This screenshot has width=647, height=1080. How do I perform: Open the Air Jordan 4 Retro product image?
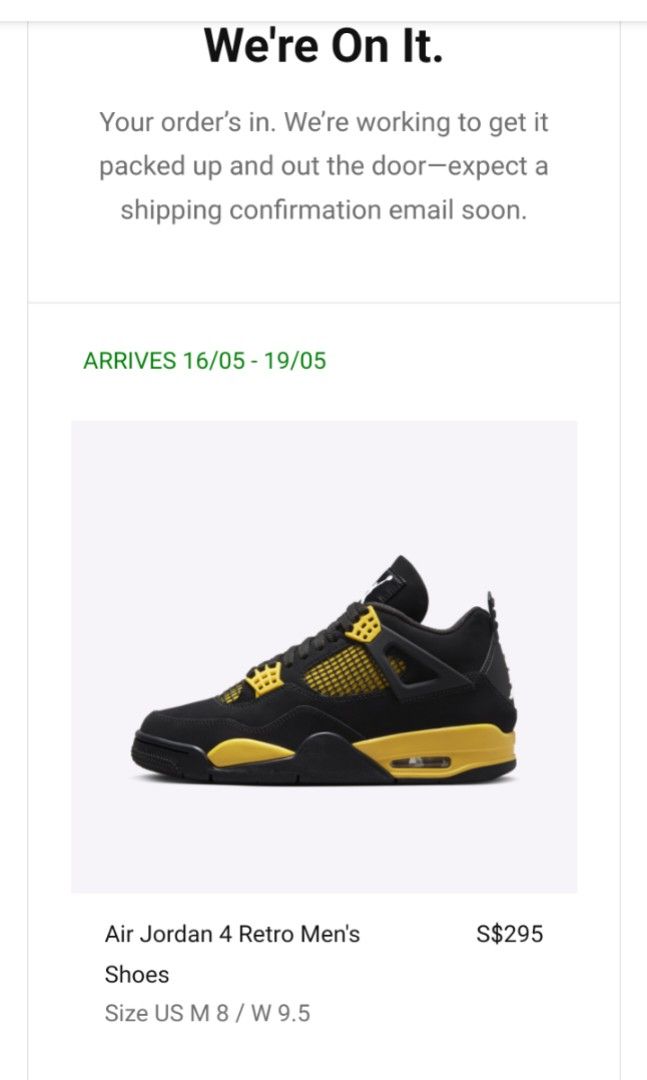point(324,656)
